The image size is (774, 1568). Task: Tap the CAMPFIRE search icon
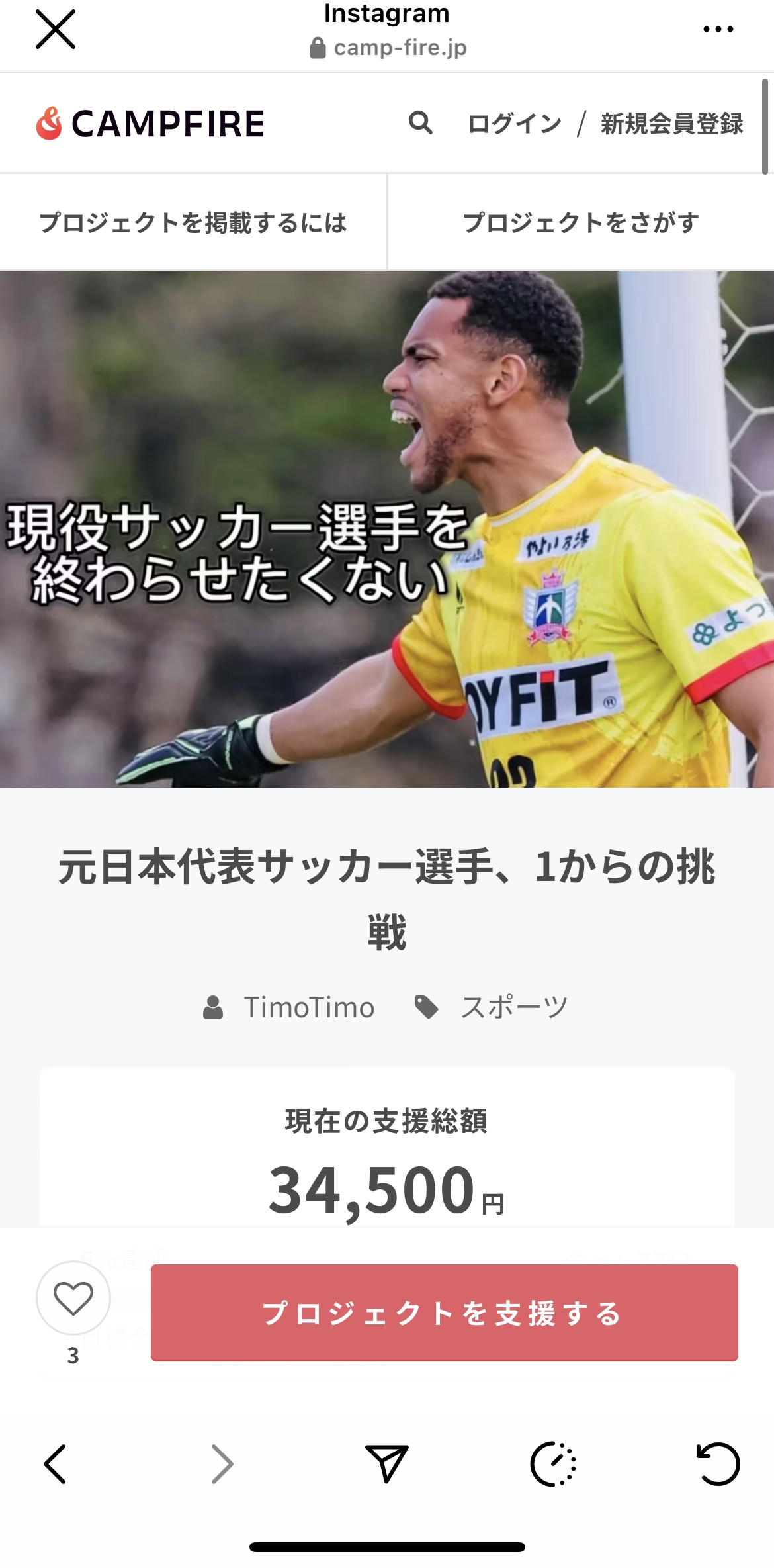click(x=421, y=123)
